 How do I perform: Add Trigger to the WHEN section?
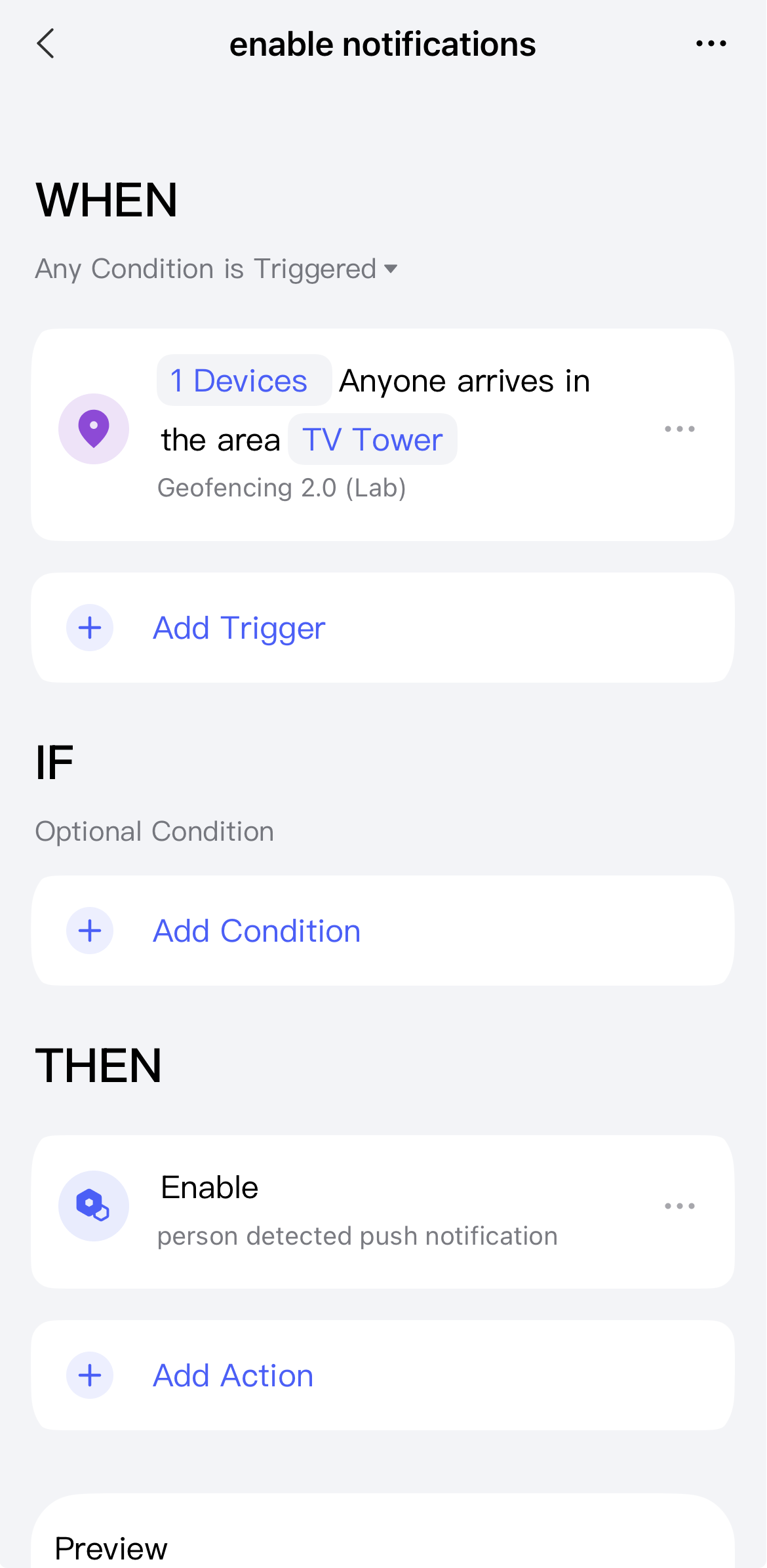(239, 628)
